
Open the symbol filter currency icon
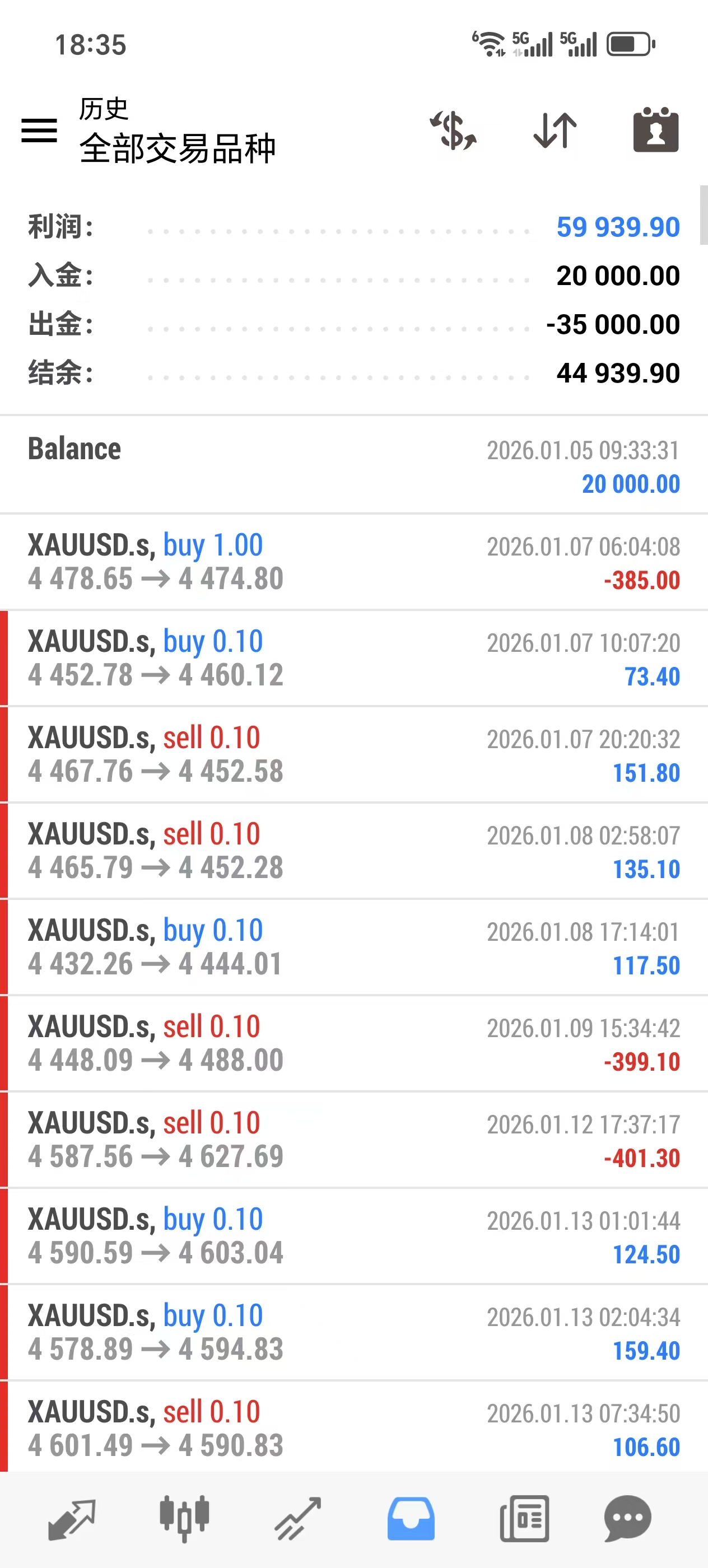point(453,130)
